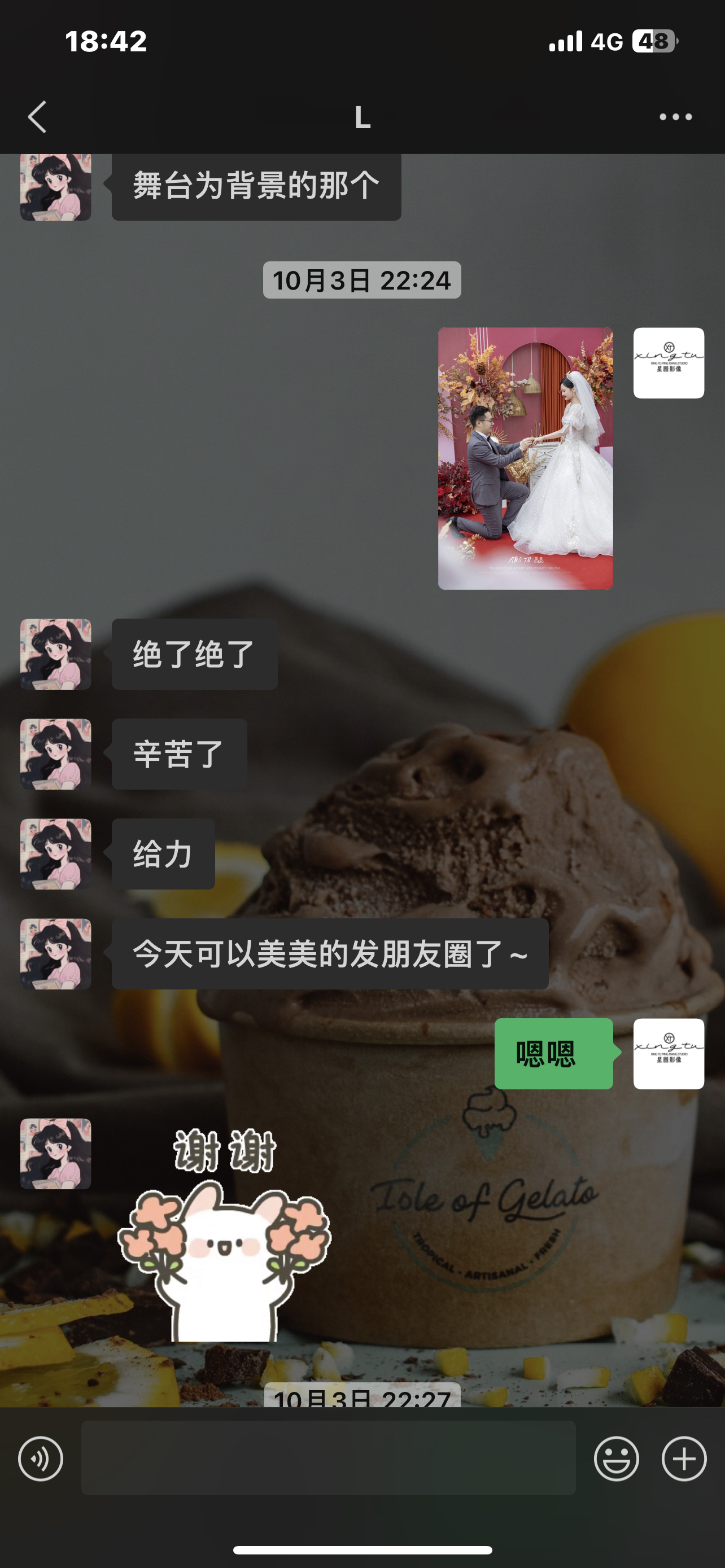Open the plus attachments menu
The width and height of the screenshot is (725, 1568).
click(x=684, y=1458)
